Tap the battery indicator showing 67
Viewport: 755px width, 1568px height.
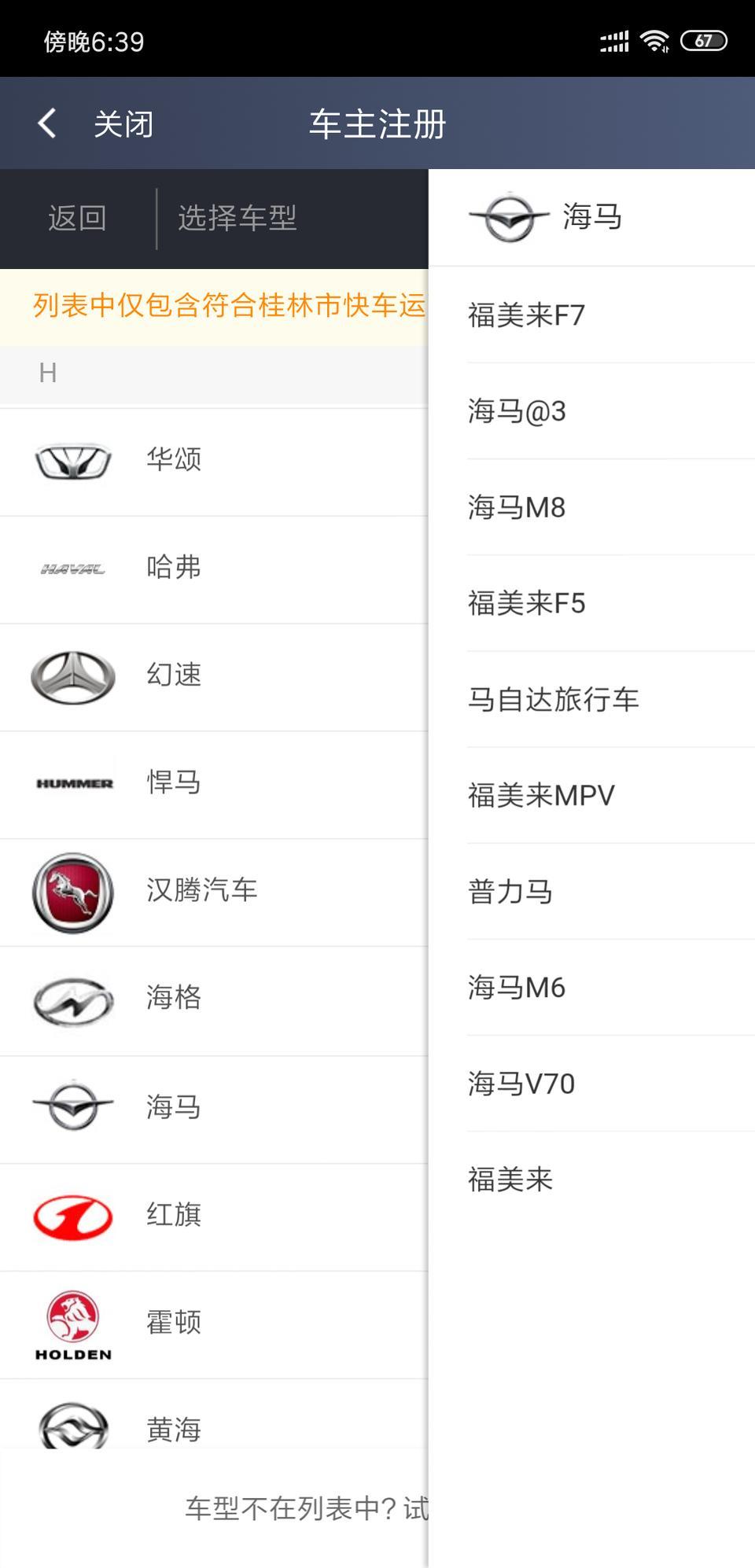point(702,38)
